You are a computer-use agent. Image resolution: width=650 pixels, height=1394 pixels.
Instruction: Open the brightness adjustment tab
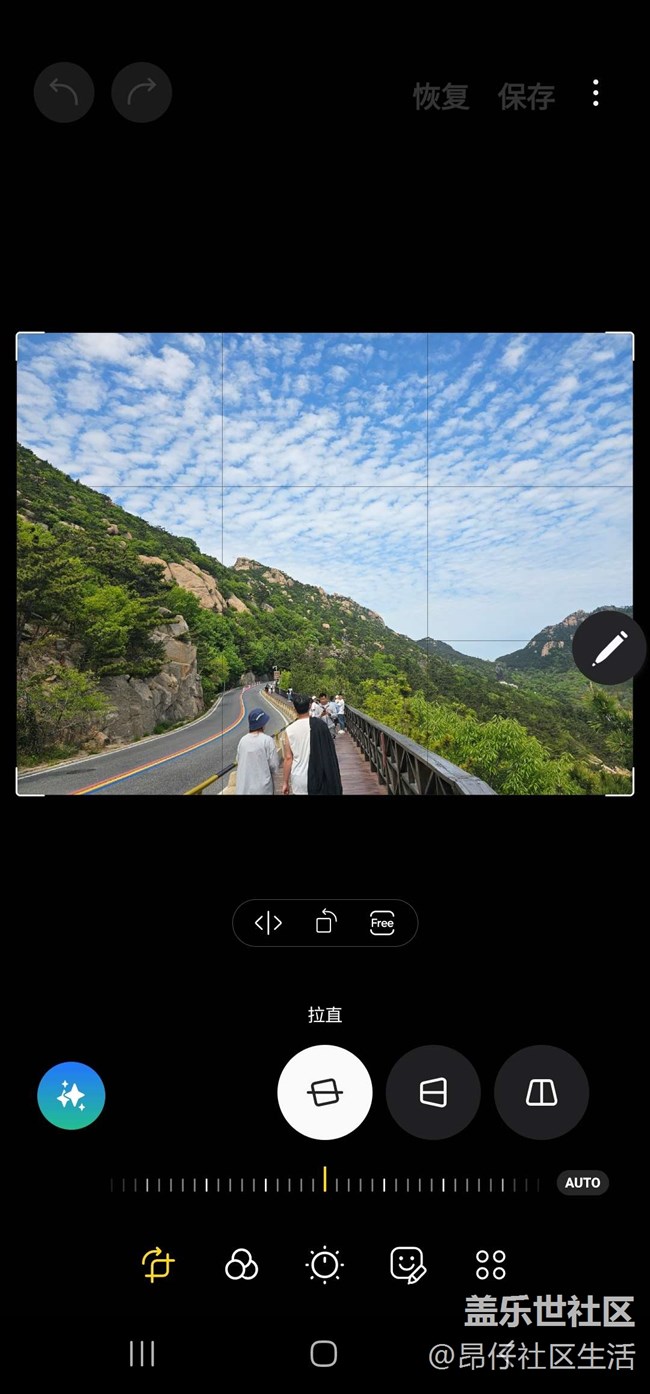[325, 1265]
